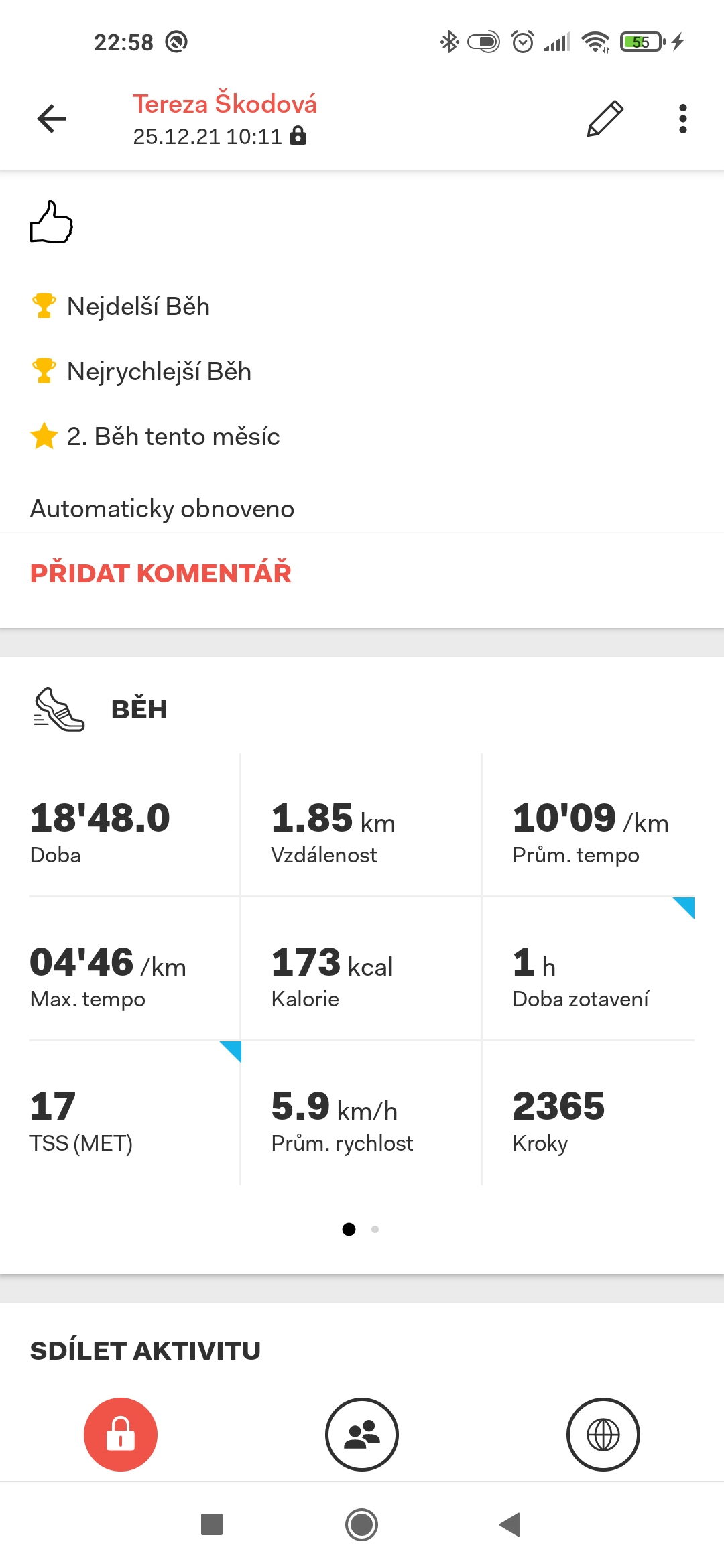Screen dimensions: 724x1568
Task: Open Tereza Škodová's profile name
Action: pyautogui.click(x=225, y=104)
